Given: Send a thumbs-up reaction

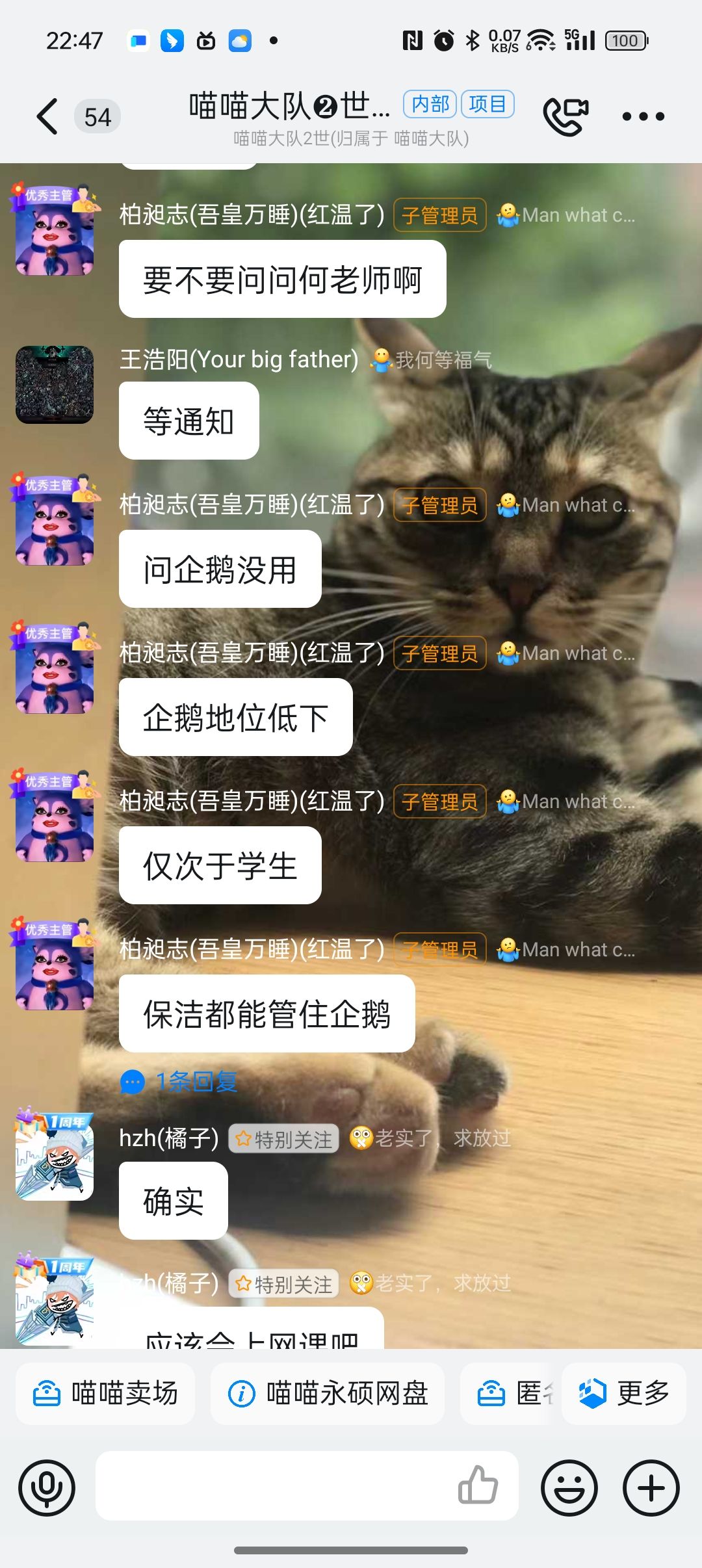Looking at the screenshot, I should [x=478, y=1486].
